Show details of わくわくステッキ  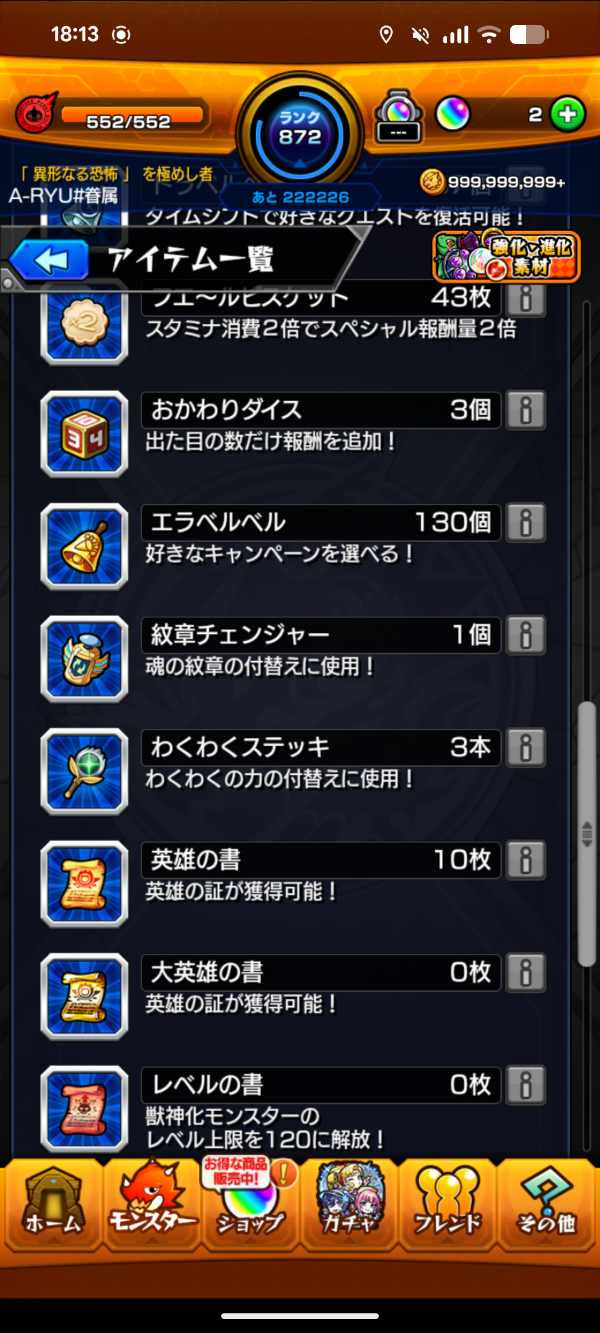tap(526, 747)
